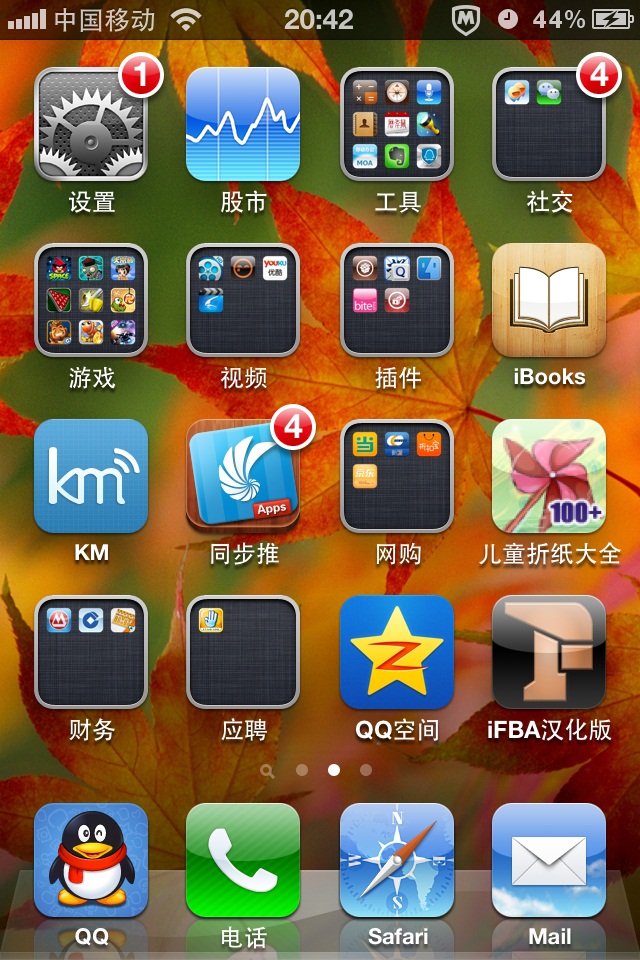Launch the QQ空间 app

click(x=397, y=652)
